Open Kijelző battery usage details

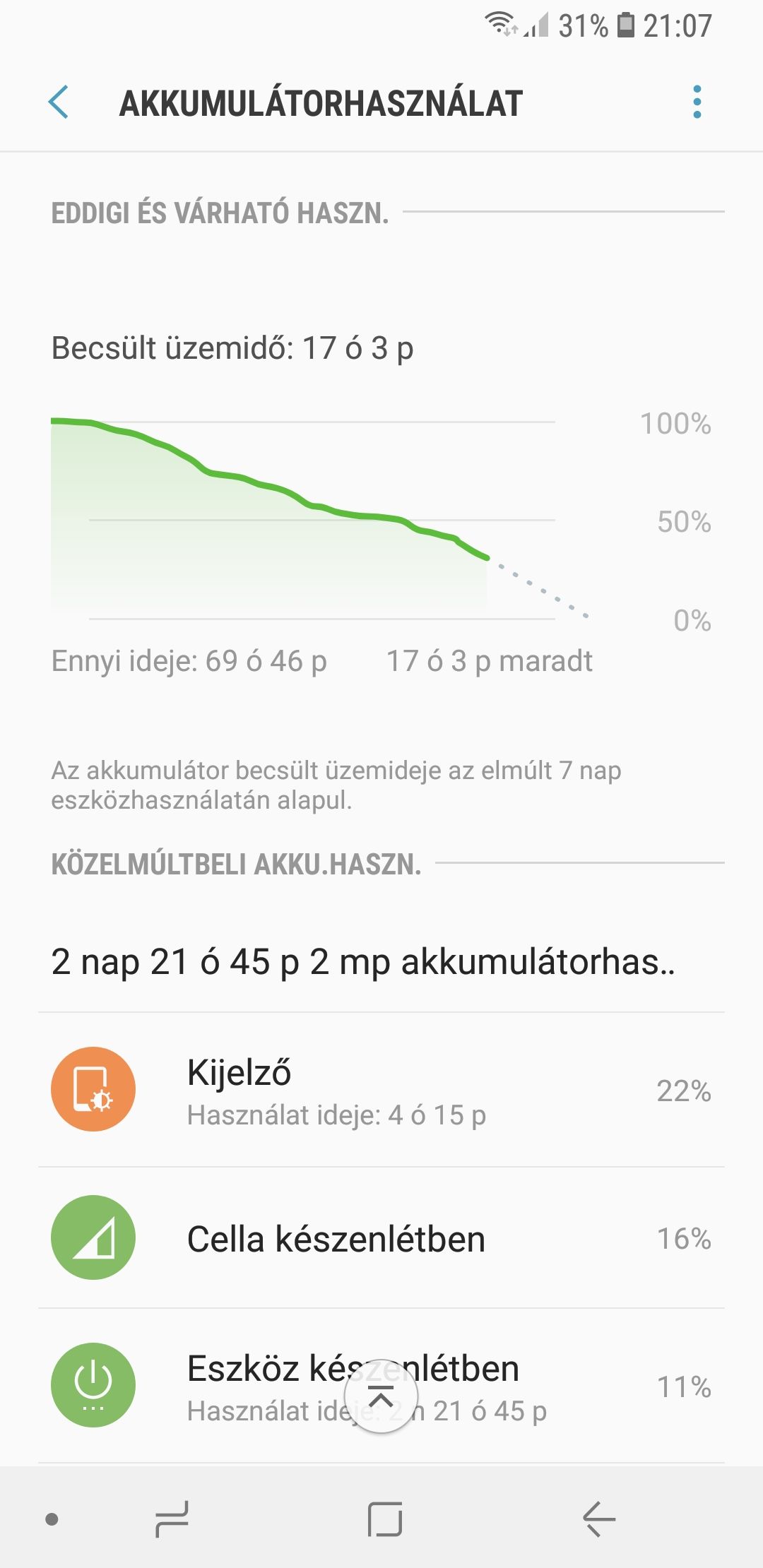[x=381, y=1090]
